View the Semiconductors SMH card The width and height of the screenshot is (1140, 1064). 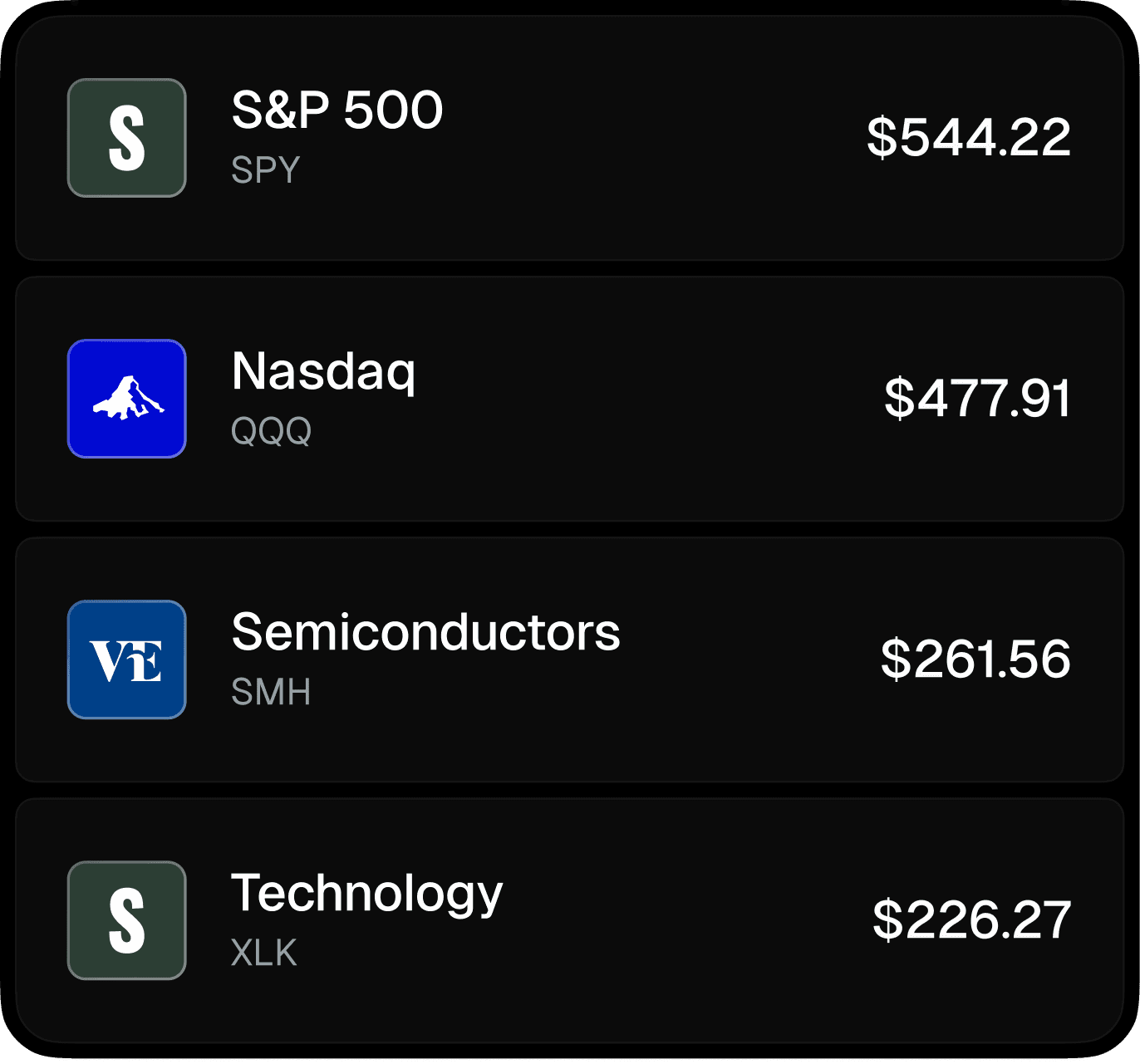(x=570, y=659)
